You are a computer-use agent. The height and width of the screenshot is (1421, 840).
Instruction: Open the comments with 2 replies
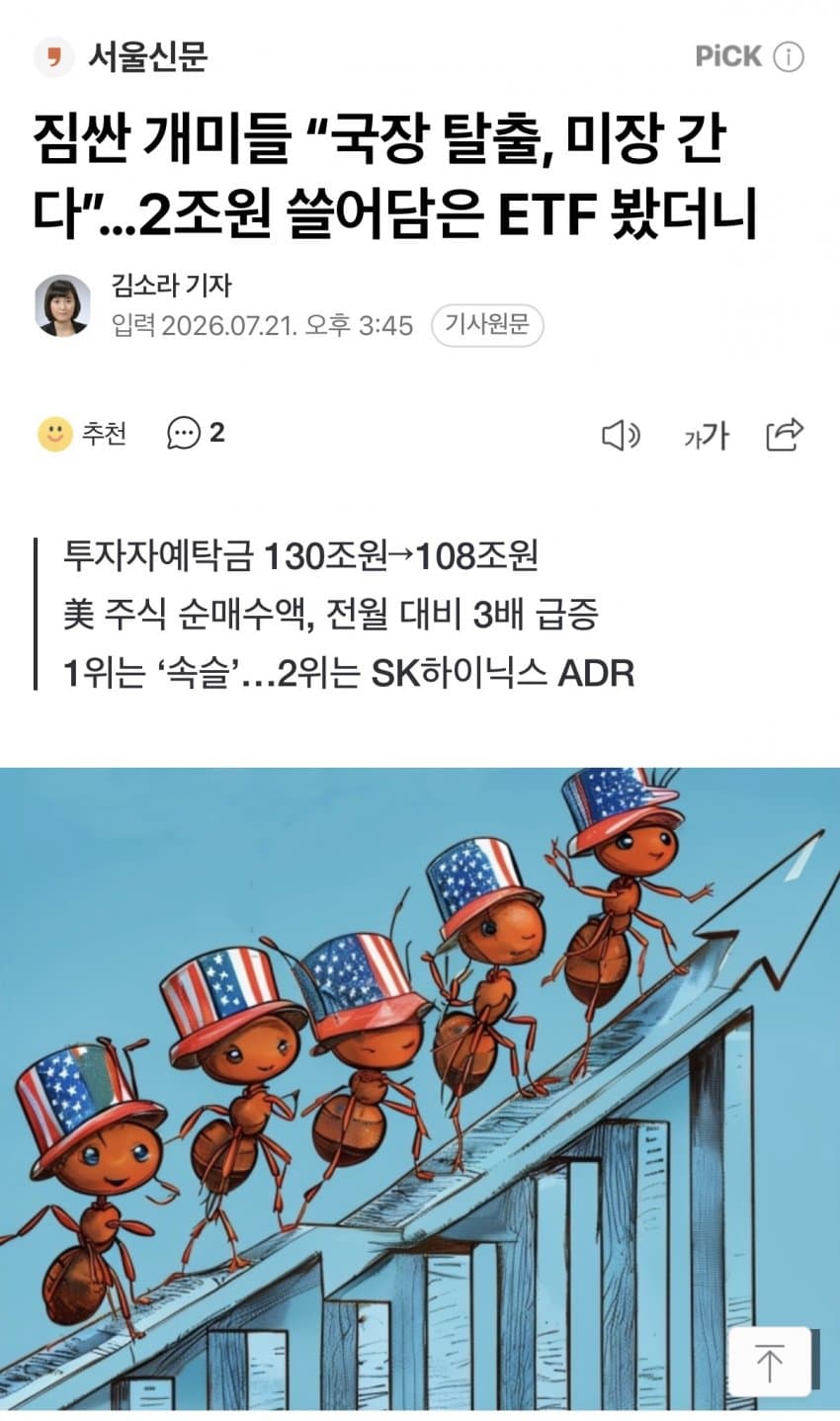pyautogui.click(x=196, y=433)
